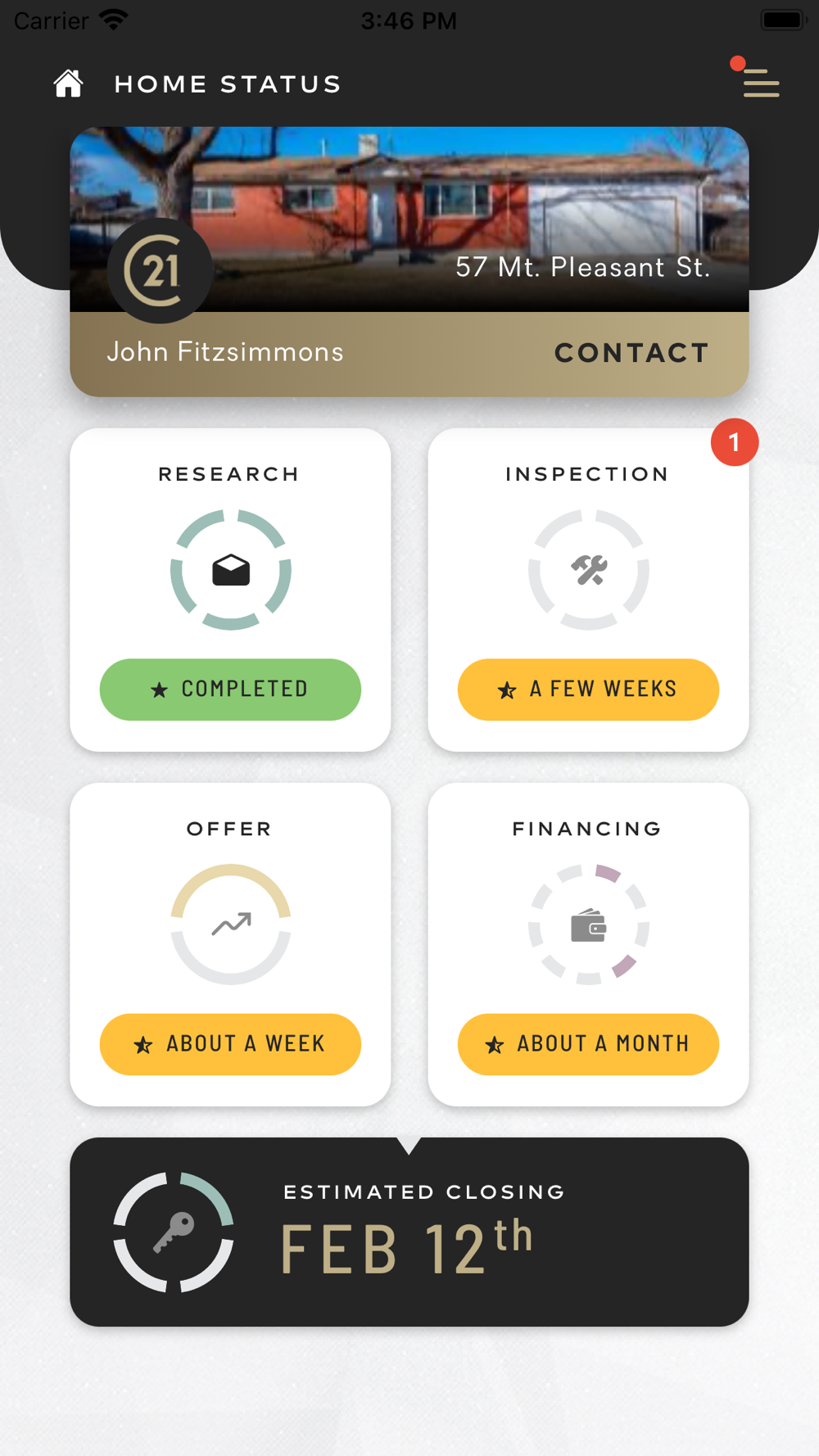Tap the About a Month button
Screen dimensions: 819x1456
point(588,1044)
